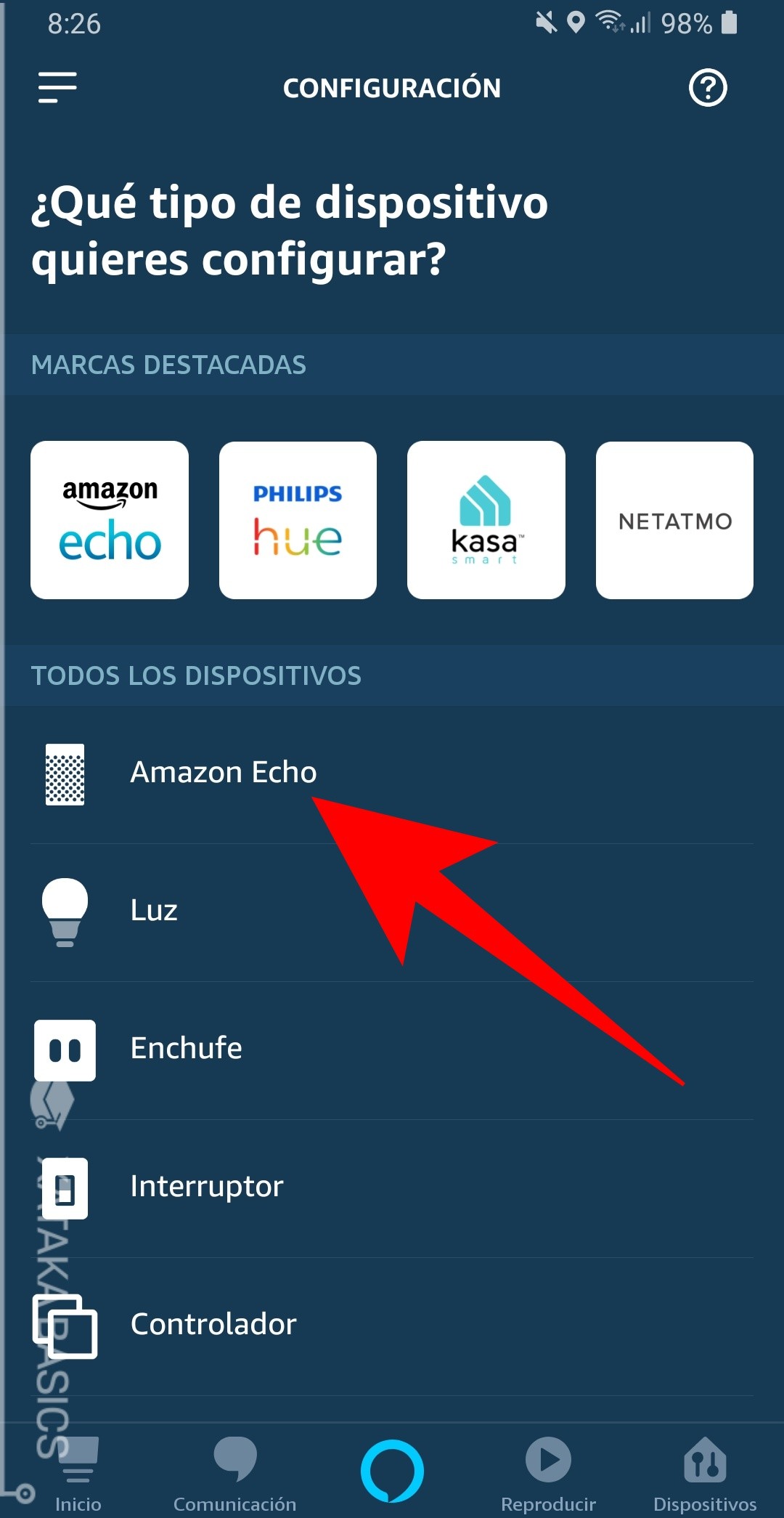
Task: Switch to the Inicio tab
Action: (78, 1474)
